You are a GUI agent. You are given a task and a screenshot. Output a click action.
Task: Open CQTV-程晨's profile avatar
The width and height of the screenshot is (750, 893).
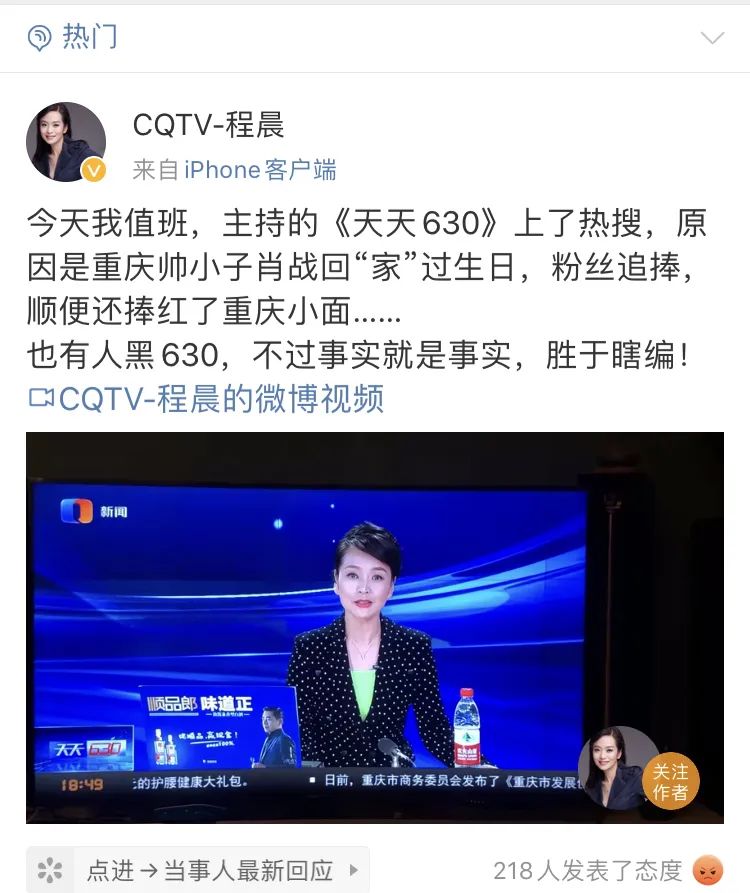(66, 142)
